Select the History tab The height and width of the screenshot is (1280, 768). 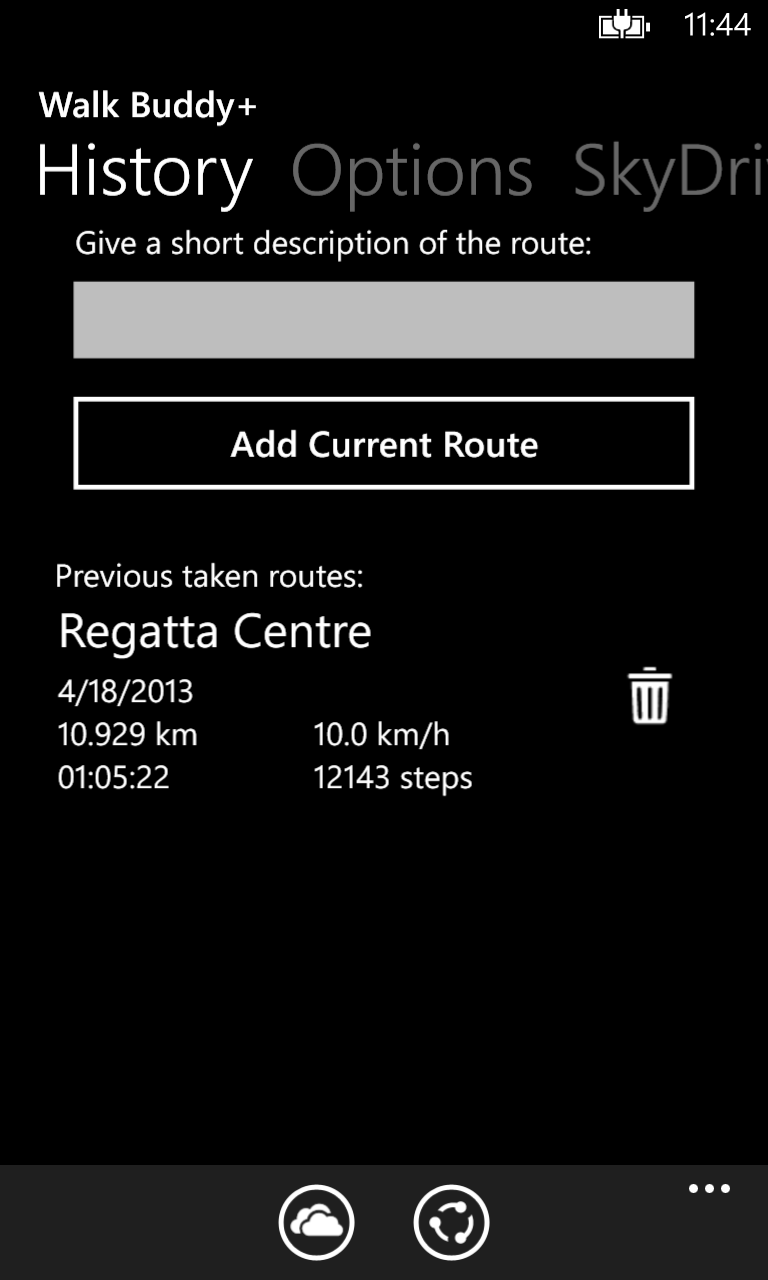coord(145,170)
